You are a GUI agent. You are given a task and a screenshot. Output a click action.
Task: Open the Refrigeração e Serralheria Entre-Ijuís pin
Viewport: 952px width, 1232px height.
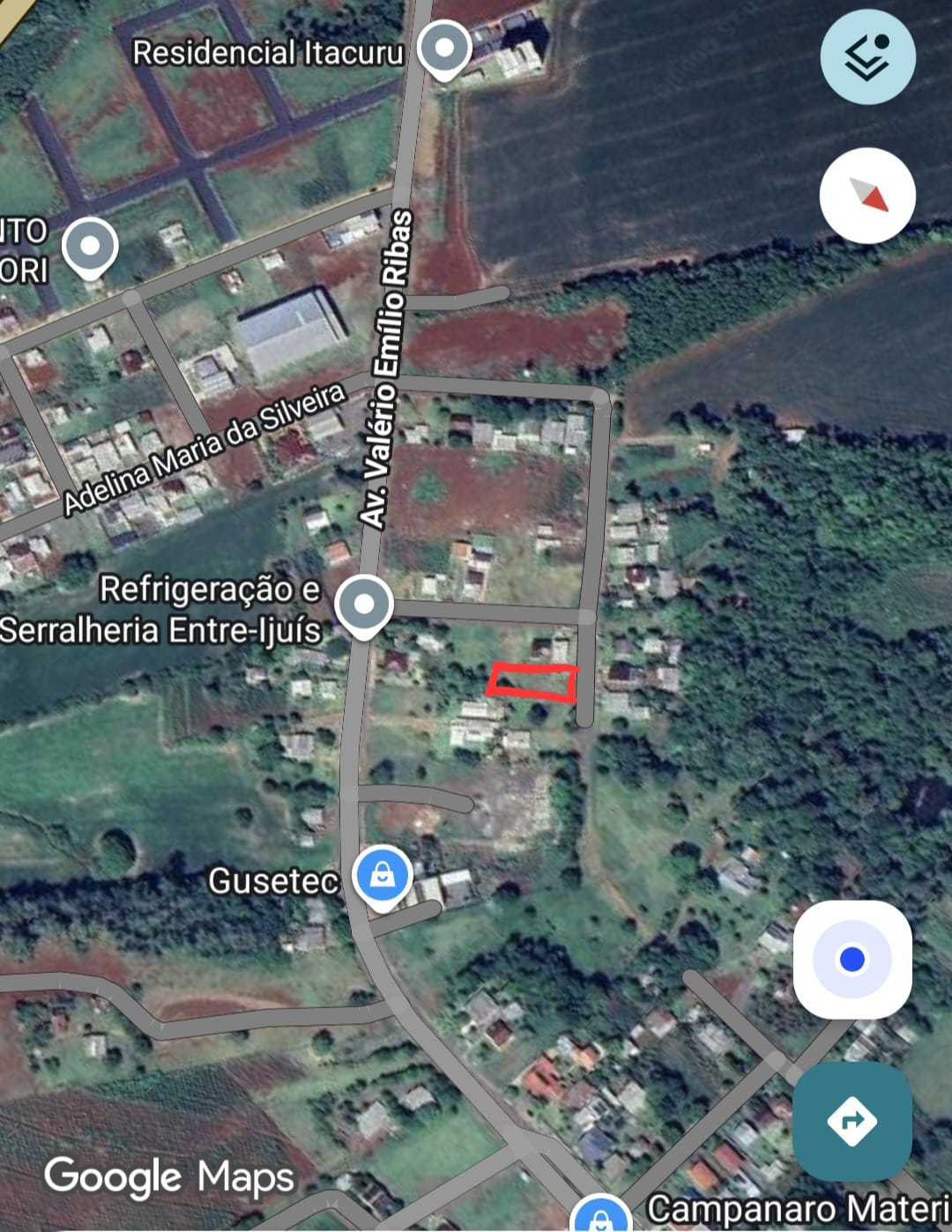tap(364, 605)
